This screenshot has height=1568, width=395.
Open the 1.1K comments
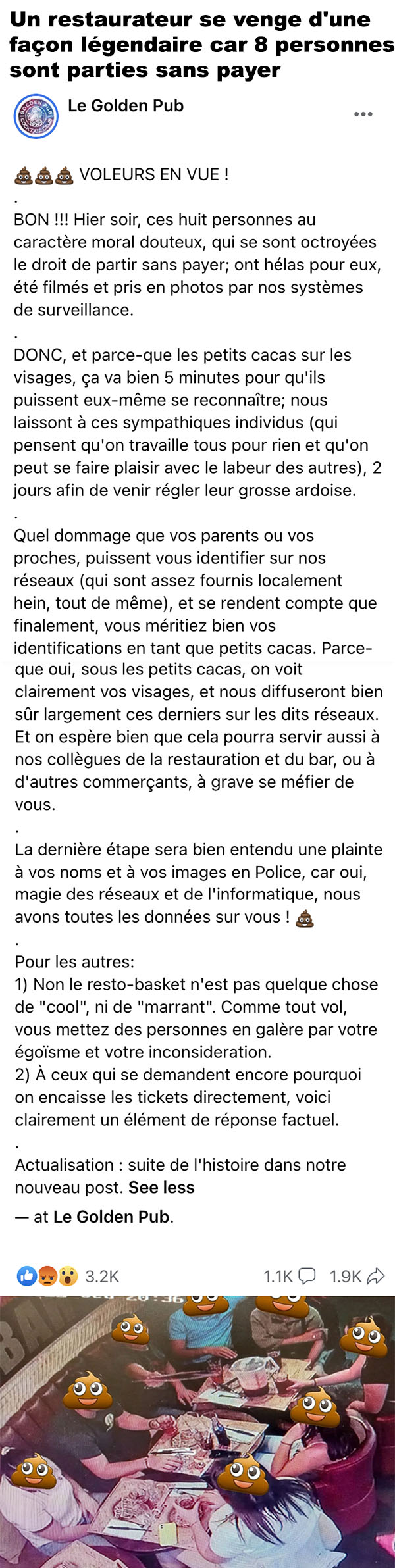tap(290, 1277)
